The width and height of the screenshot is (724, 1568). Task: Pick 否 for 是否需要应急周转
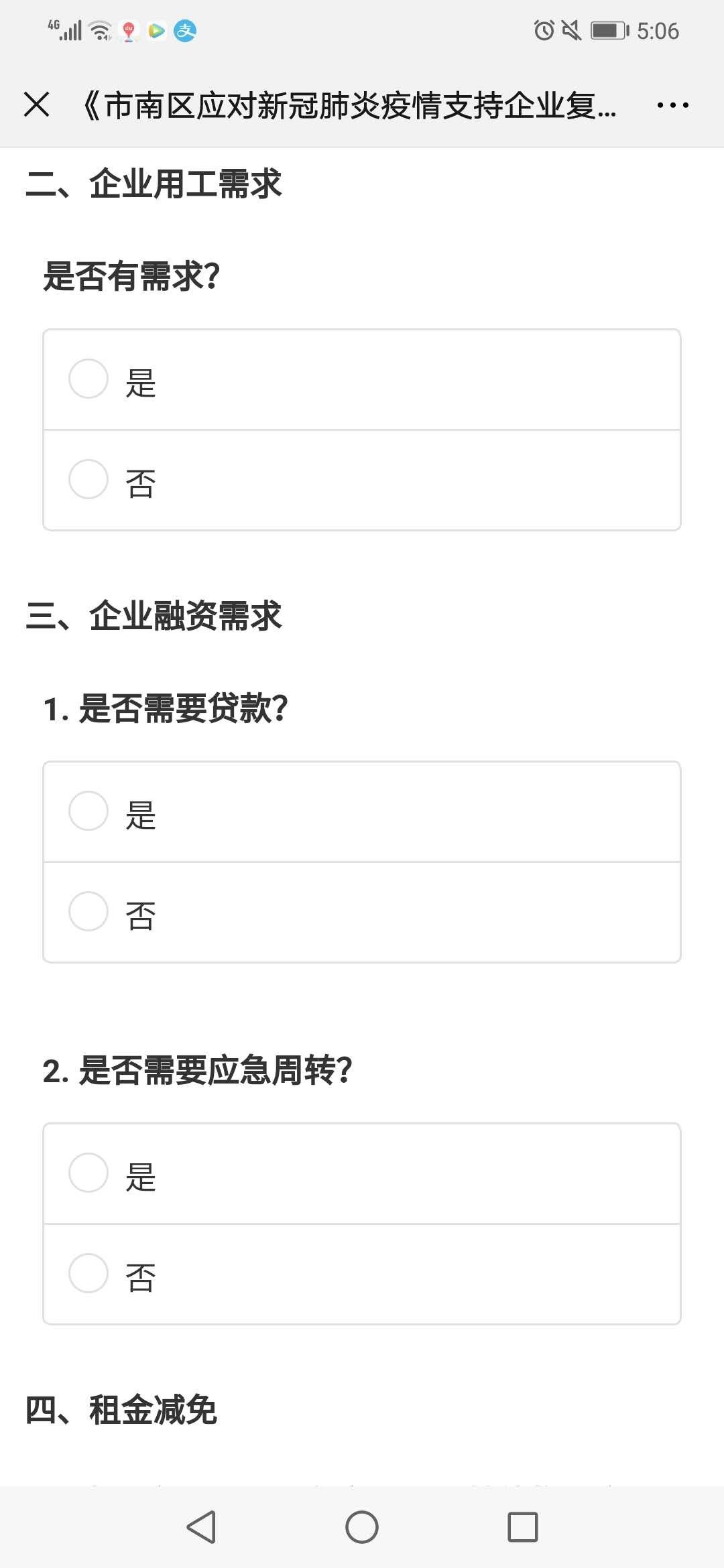88,1274
